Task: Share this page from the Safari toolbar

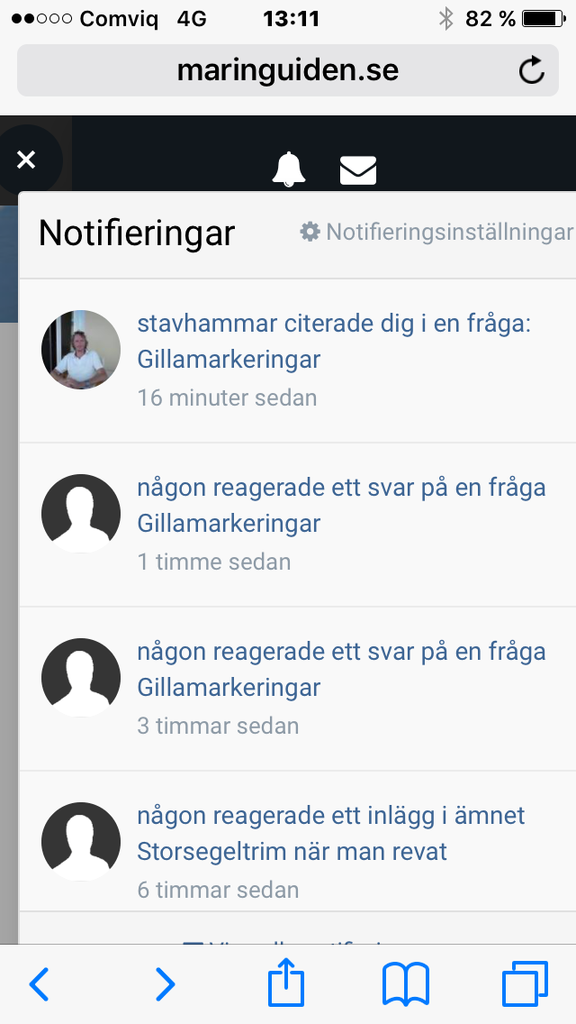Action: click(286, 981)
